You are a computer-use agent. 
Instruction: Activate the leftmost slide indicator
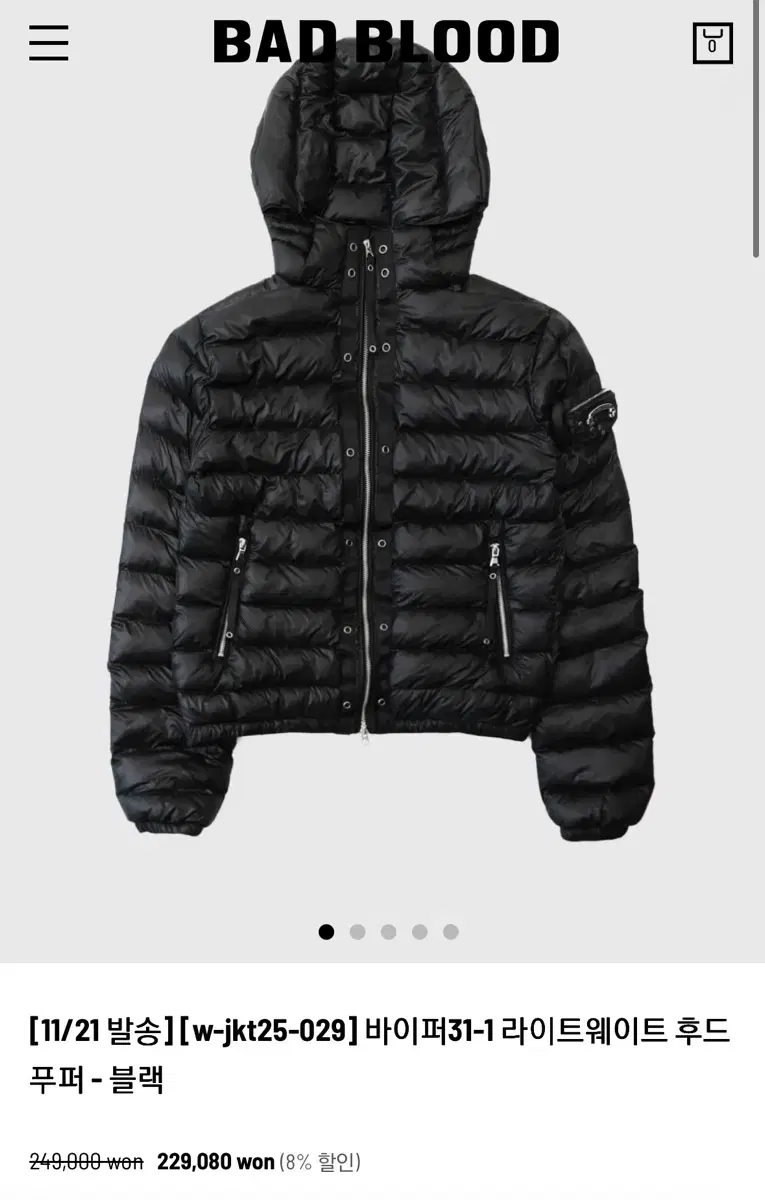pyautogui.click(x=326, y=931)
